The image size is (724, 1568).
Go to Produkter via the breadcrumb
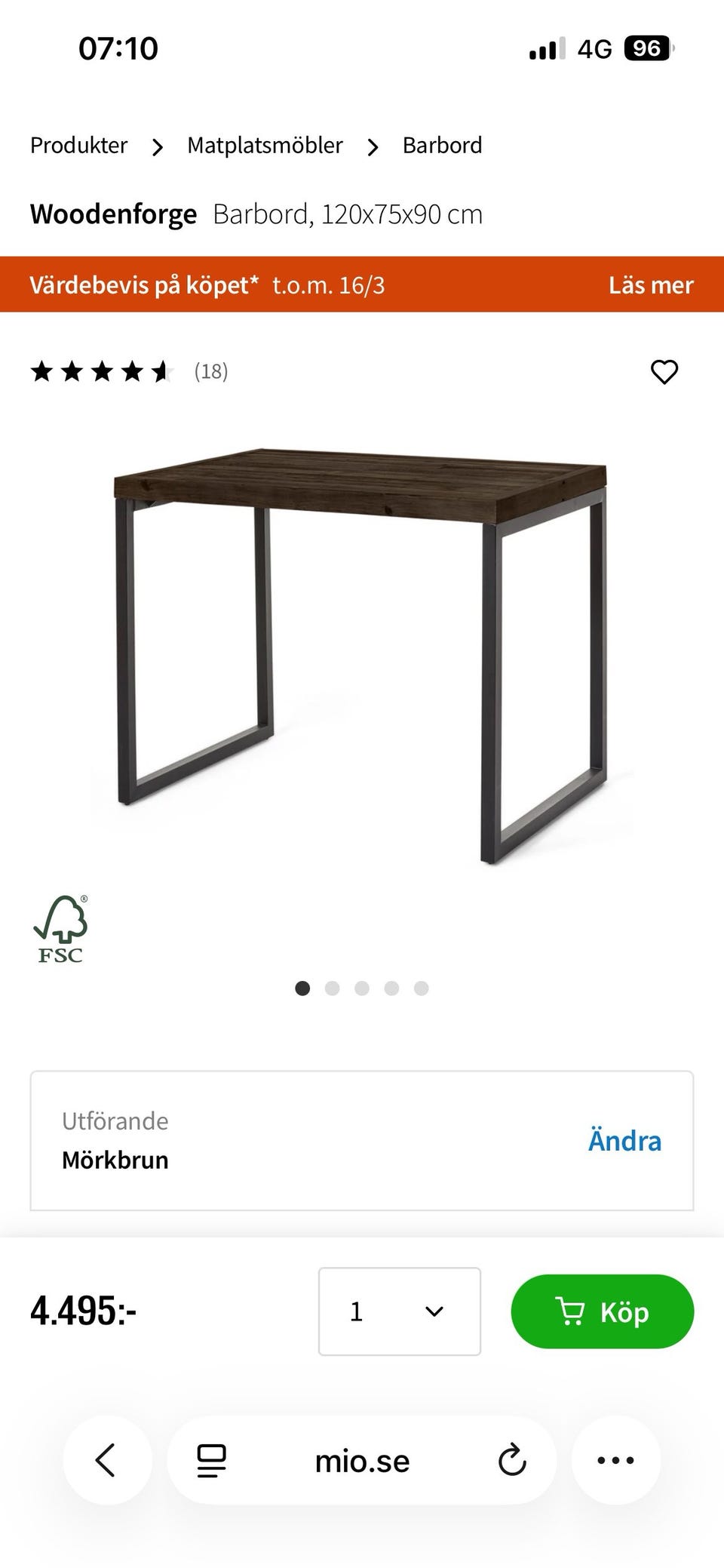pyautogui.click(x=78, y=145)
